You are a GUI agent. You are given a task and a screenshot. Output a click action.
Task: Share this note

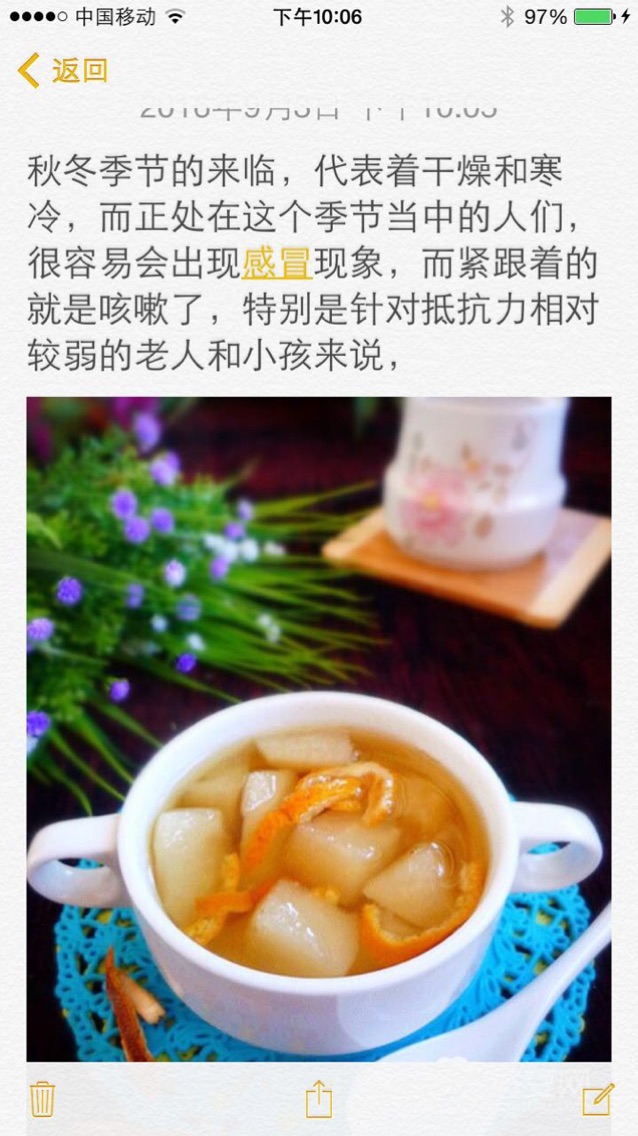coord(318,1098)
